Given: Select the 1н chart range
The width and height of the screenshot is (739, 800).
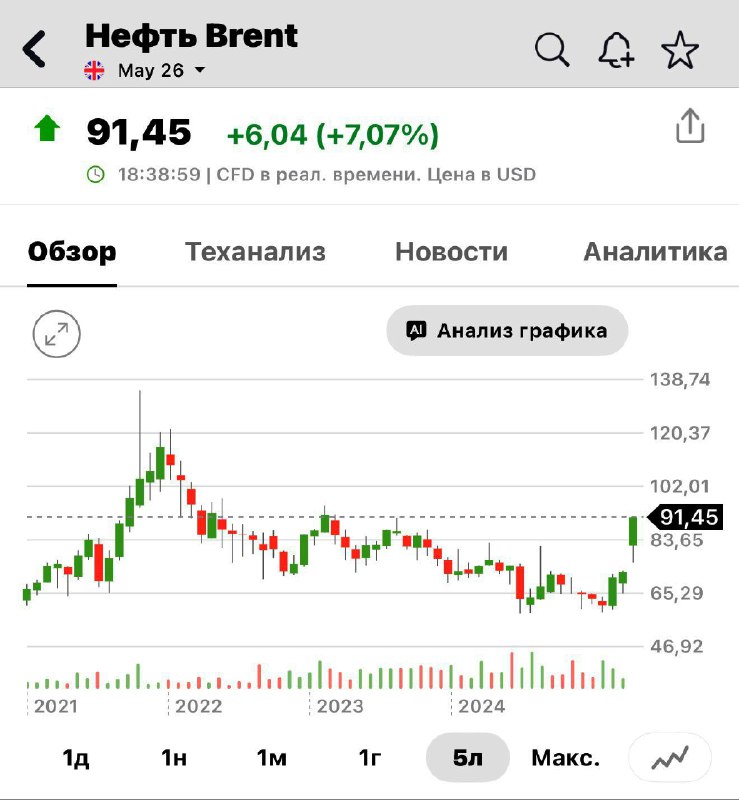Looking at the screenshot, I should 174,757.
